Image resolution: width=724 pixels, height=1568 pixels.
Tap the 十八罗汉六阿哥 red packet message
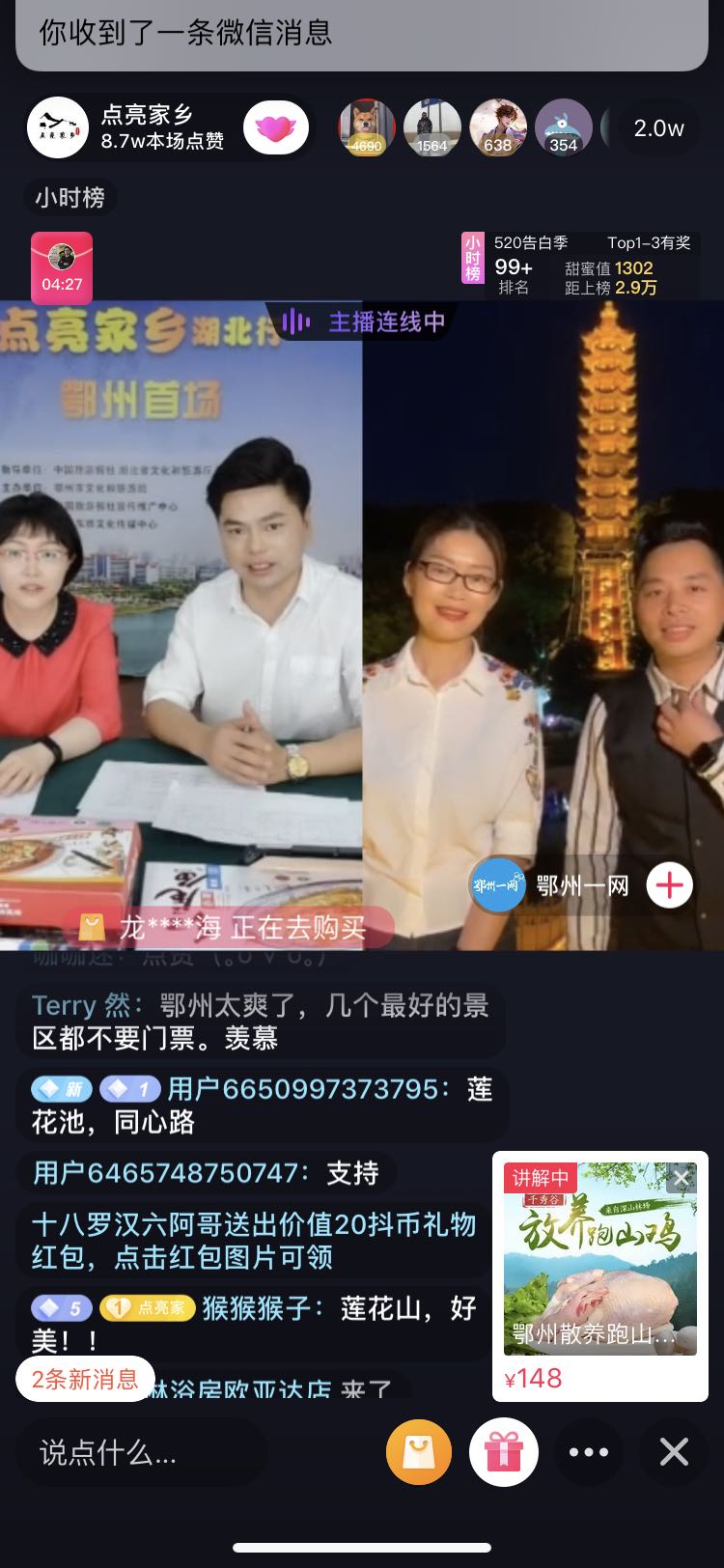click(253, 1241)
